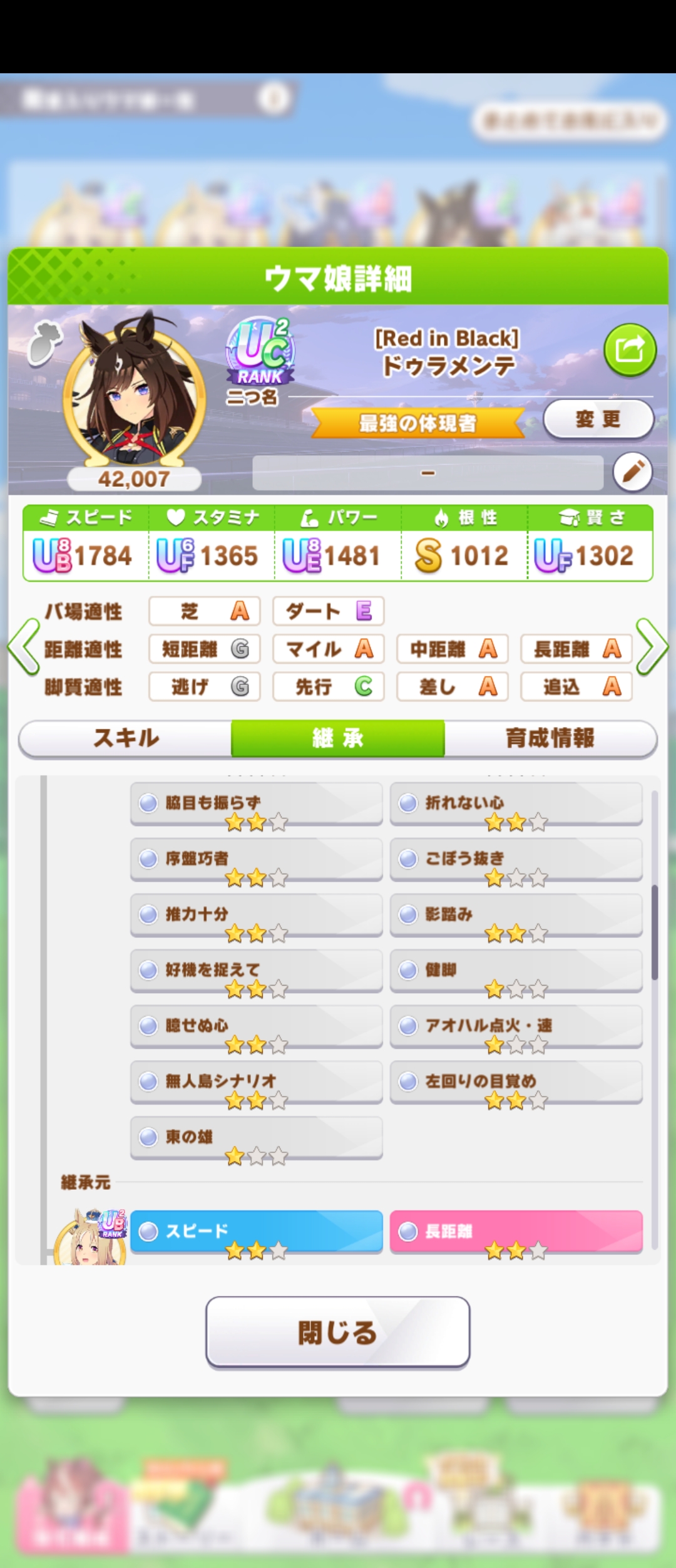
Task: Select the 継承 tab
Action: click(x=338, y=738)
